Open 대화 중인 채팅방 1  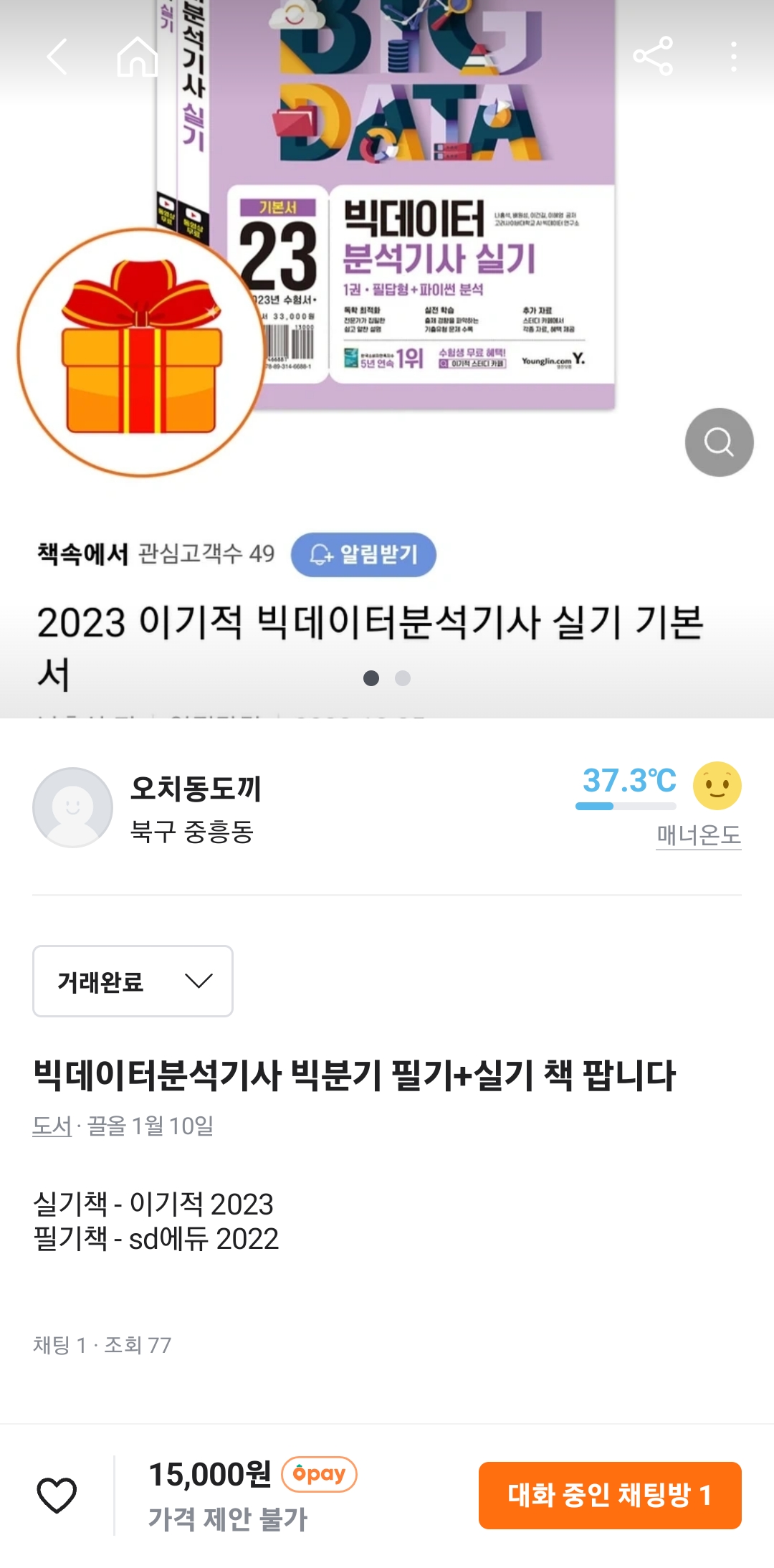pyautogui.click(x=610, y=1496)
